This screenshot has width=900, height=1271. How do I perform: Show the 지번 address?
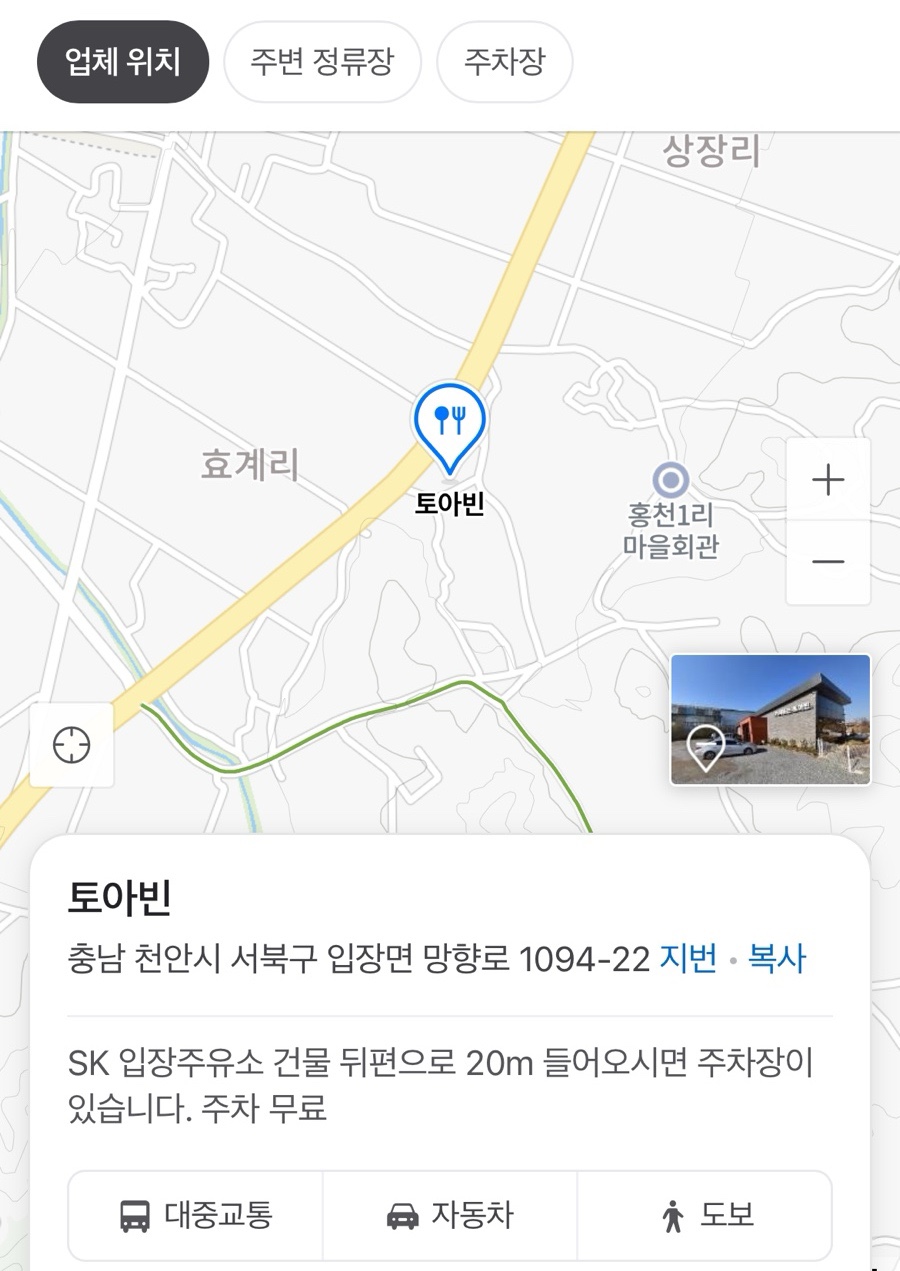pyautogui.click(x=688, y=959)
